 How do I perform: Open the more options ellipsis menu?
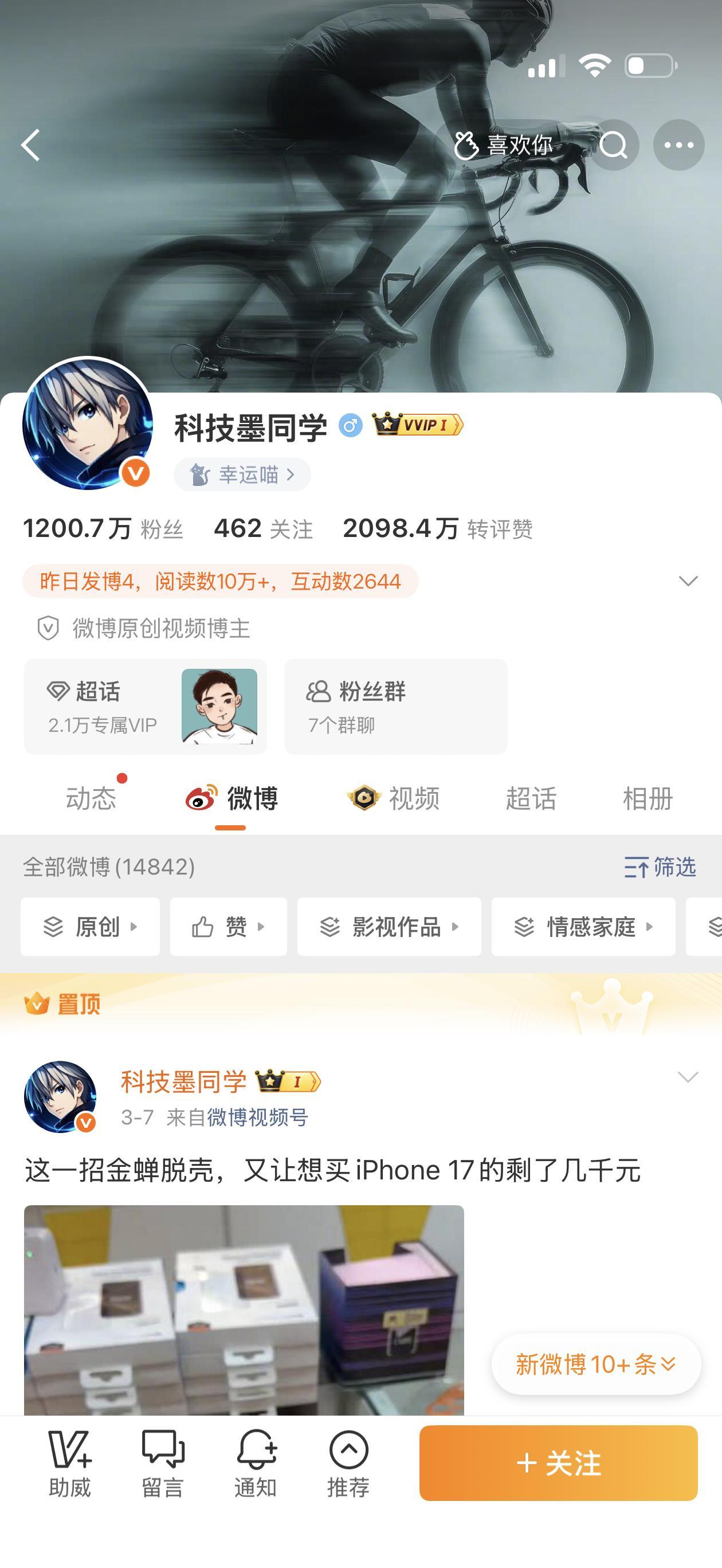[x=678, y=145]
